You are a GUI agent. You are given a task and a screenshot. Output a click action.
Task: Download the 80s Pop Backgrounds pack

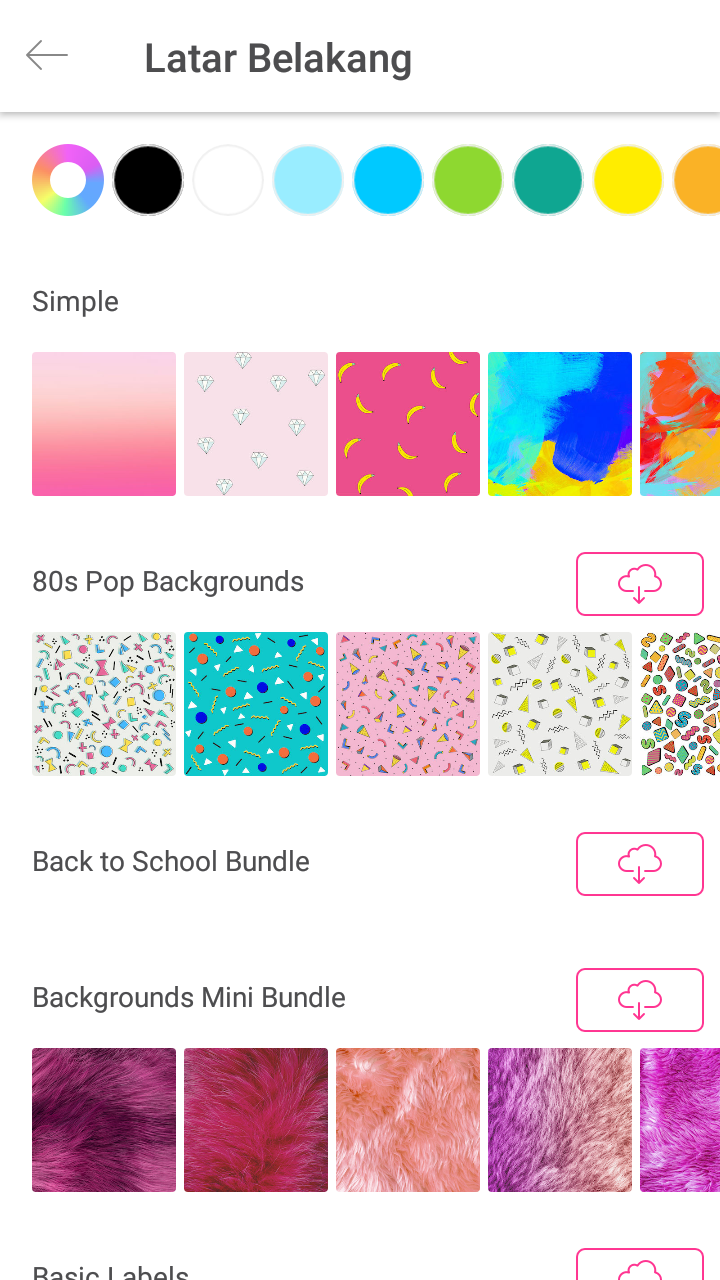640,584
